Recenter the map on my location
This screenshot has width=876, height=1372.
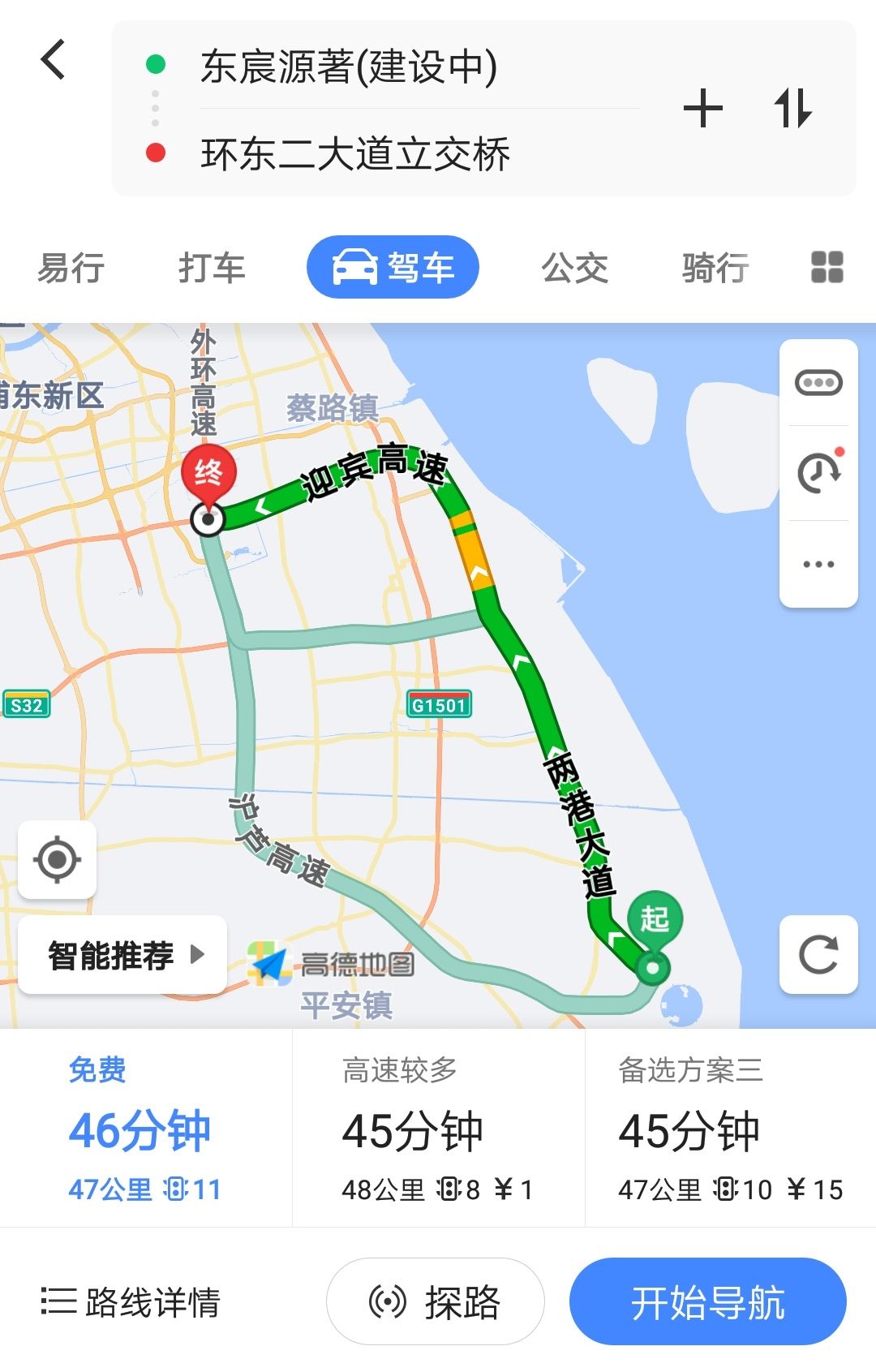[x=58, y=860]
